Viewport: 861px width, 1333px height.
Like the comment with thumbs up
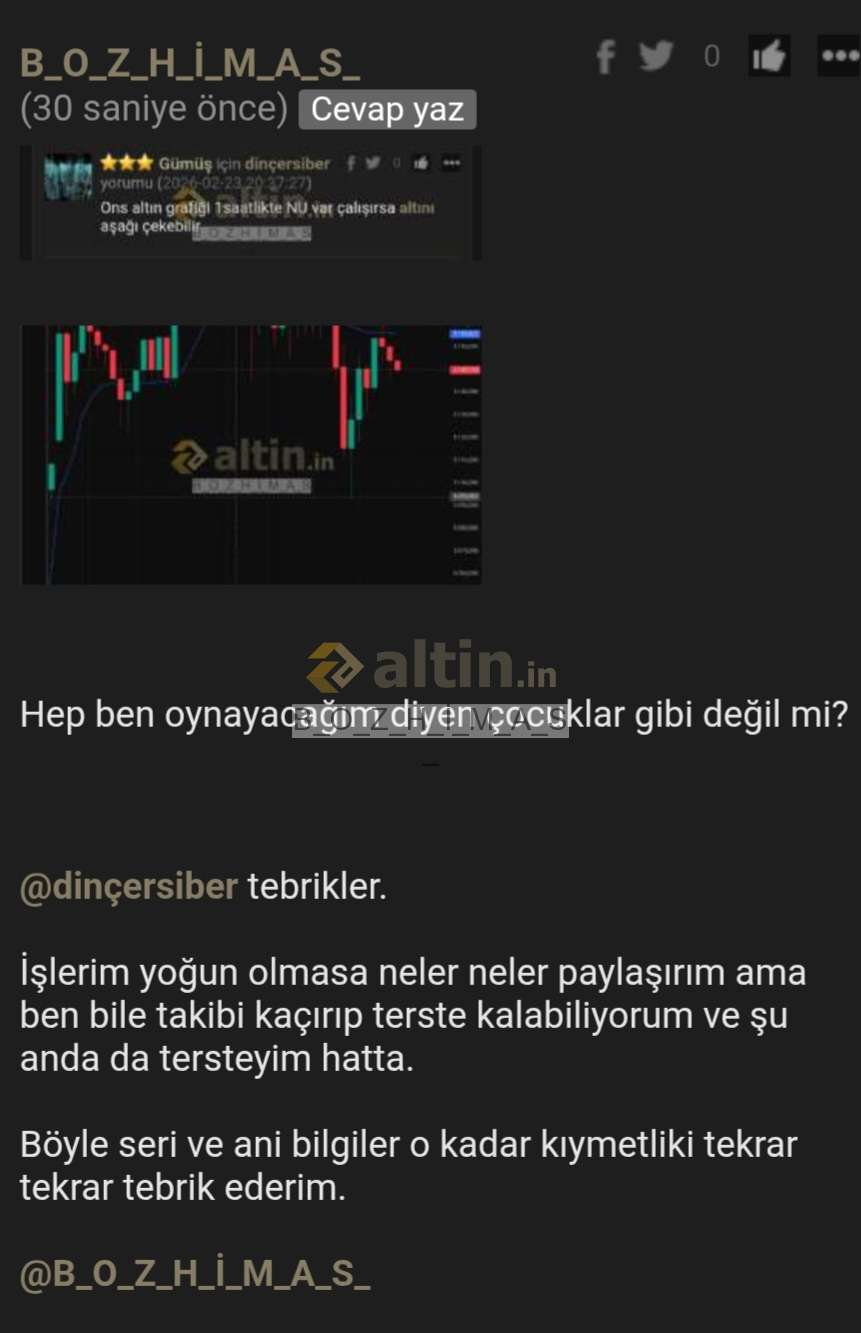pyautogui.click(x=769, y=57)
